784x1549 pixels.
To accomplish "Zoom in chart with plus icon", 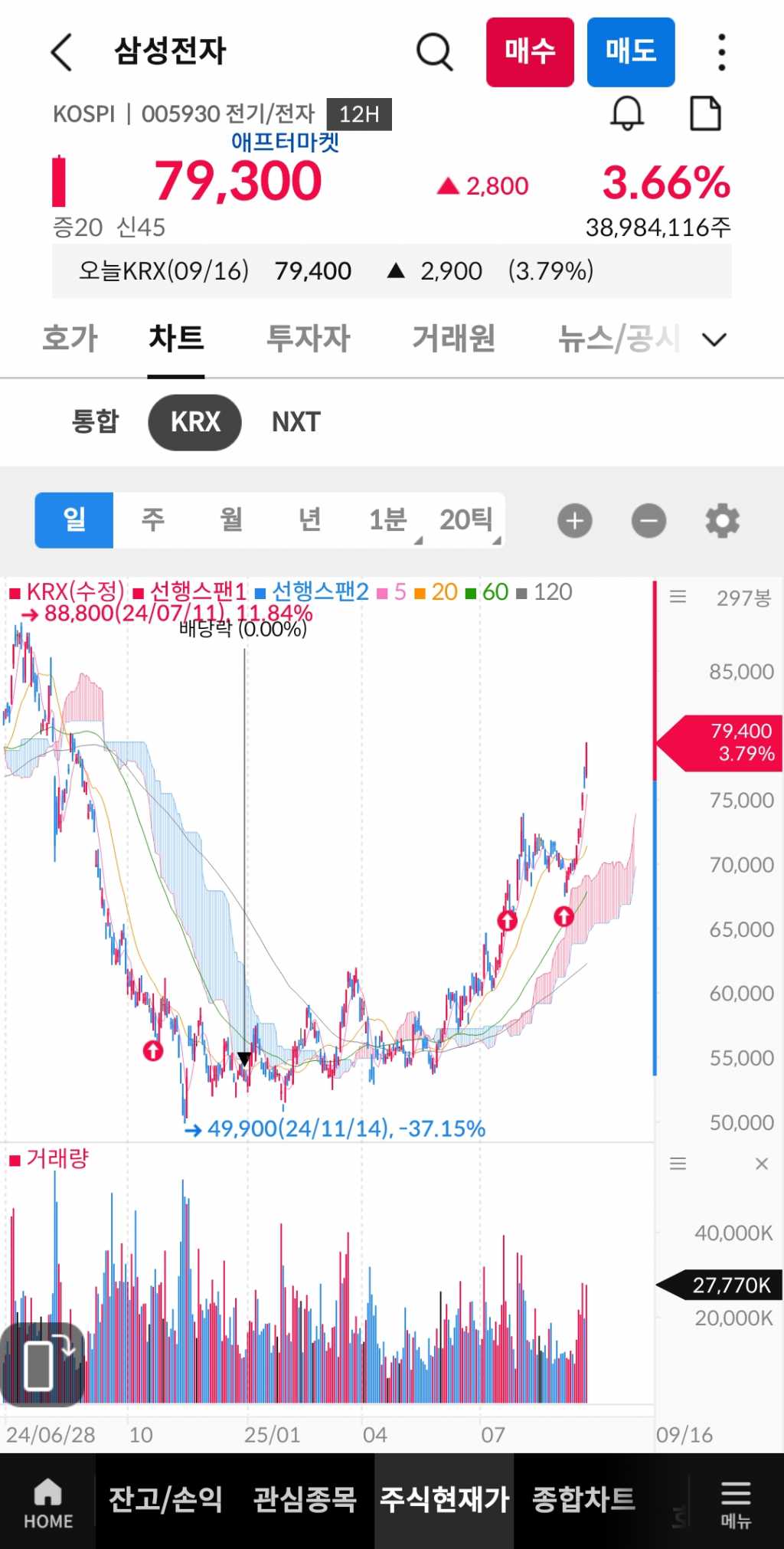I will (x=575, y=521).
